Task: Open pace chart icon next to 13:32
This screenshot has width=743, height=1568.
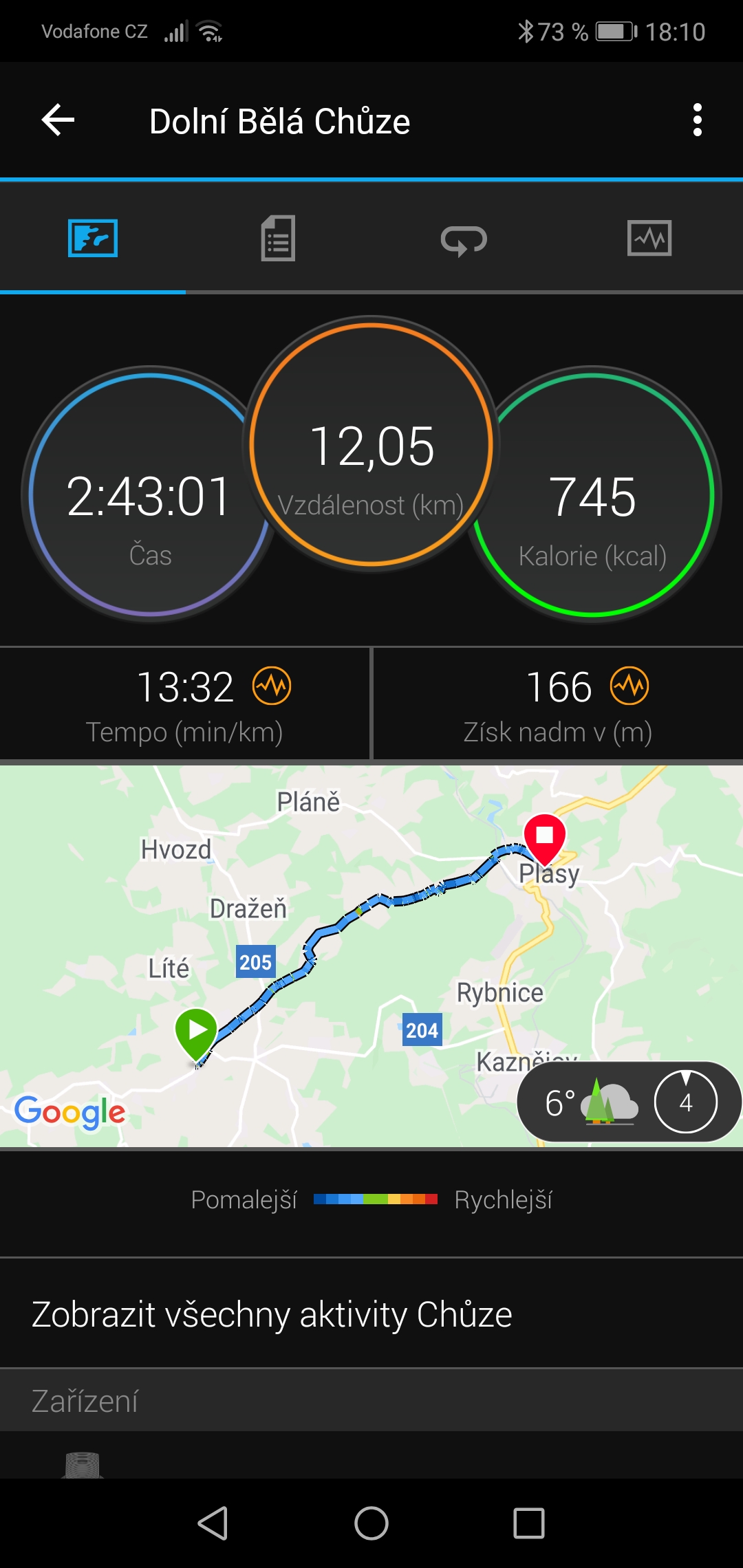Action: [272, 686]
